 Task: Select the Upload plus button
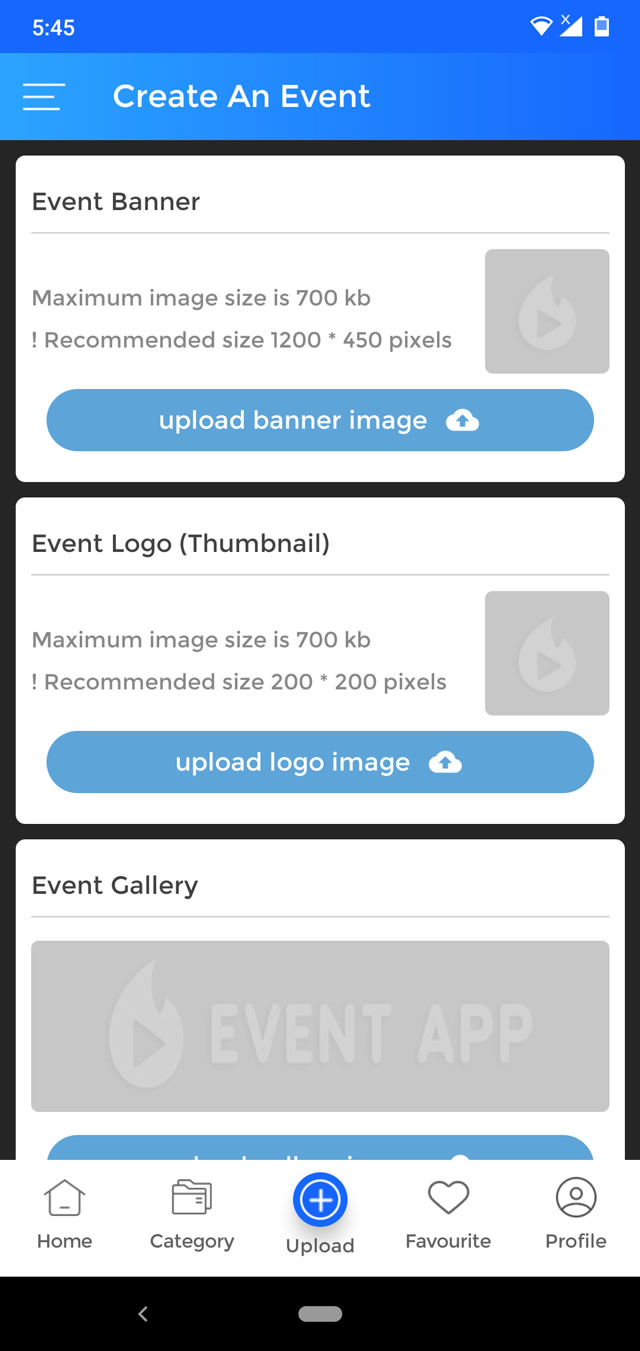coord(320,1200)
